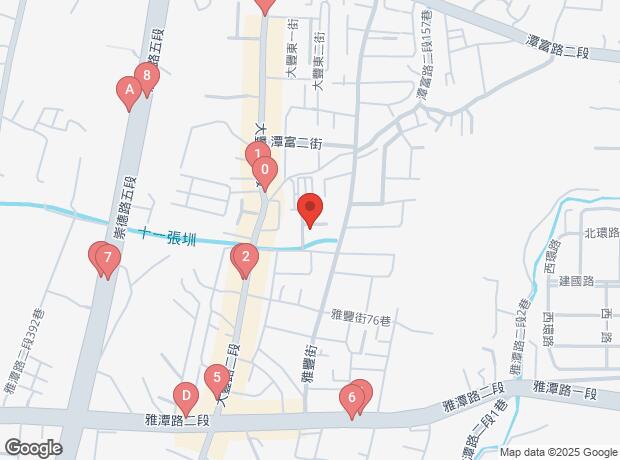Screen dimensions: 620x460
Task: Select the map pin numbered 2
Action: pyautogui.click(x=245, y=256)
